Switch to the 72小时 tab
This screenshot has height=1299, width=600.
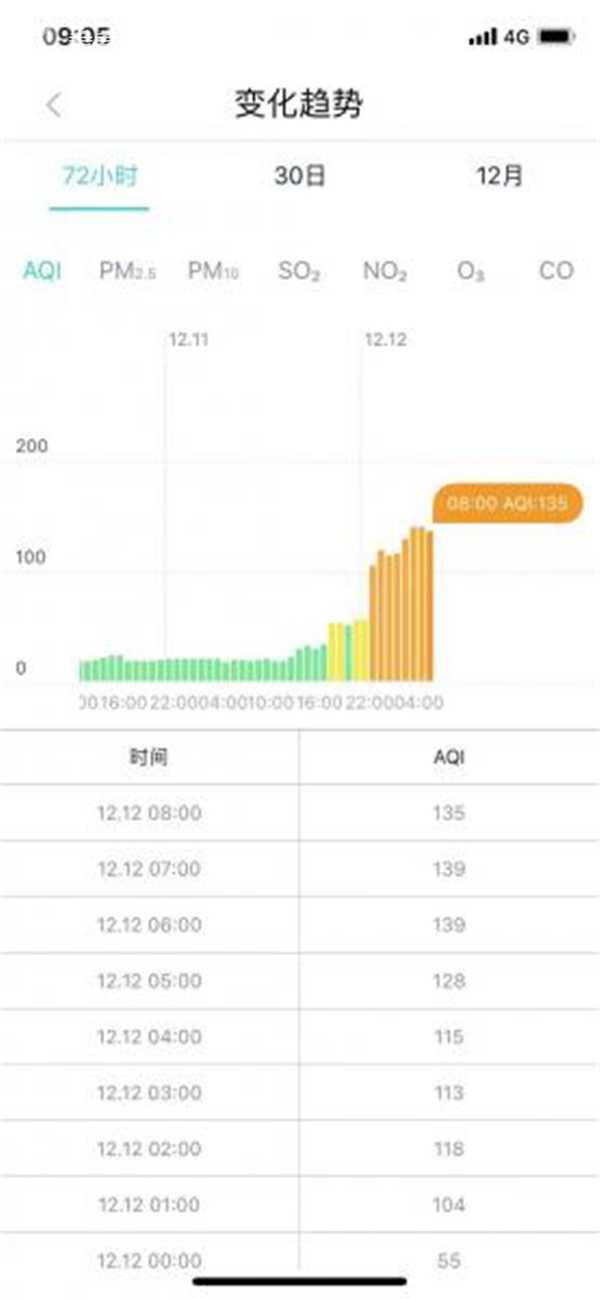click(100, 177)
